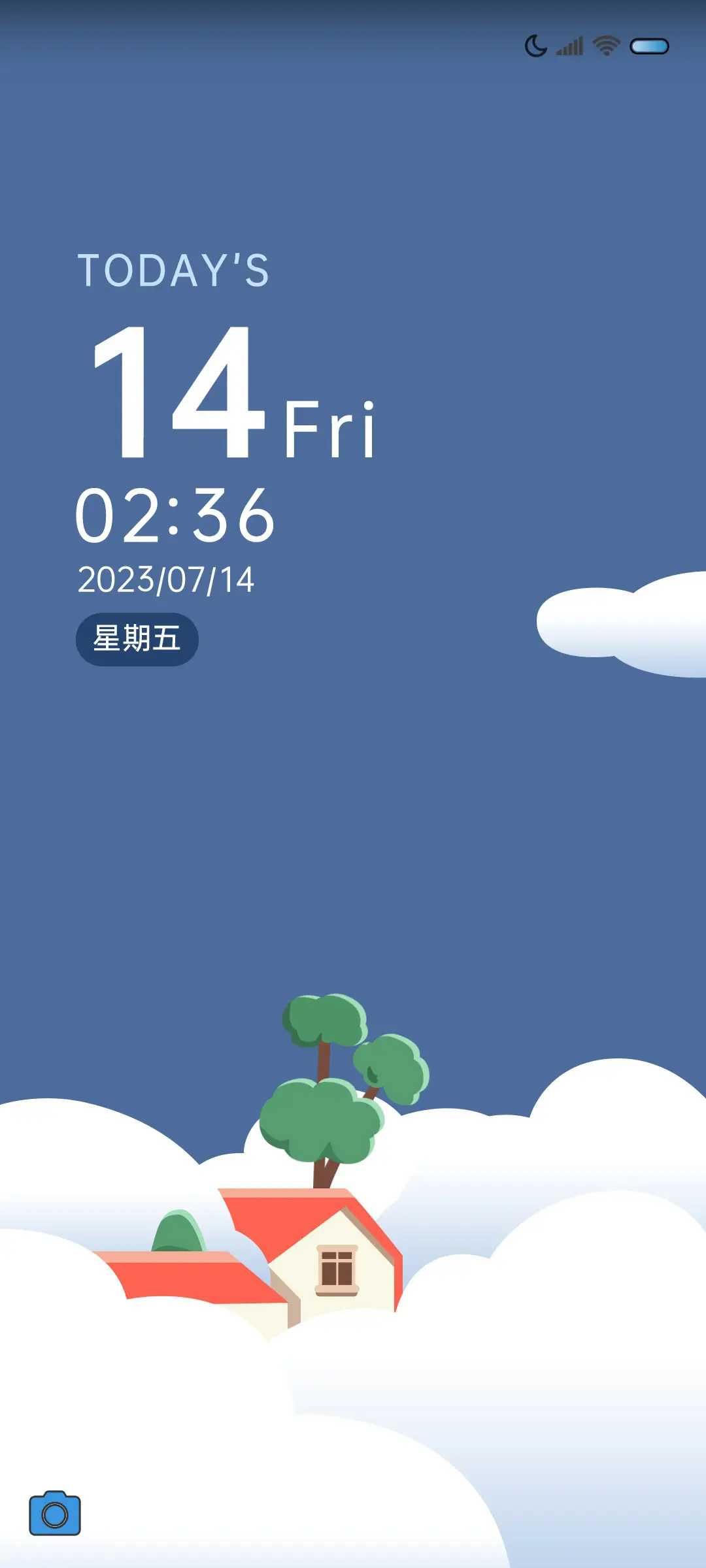The height and width of the screenshot is (1568, 706).
Task: Click the TODAY'S header text
Action: [175, 270]
